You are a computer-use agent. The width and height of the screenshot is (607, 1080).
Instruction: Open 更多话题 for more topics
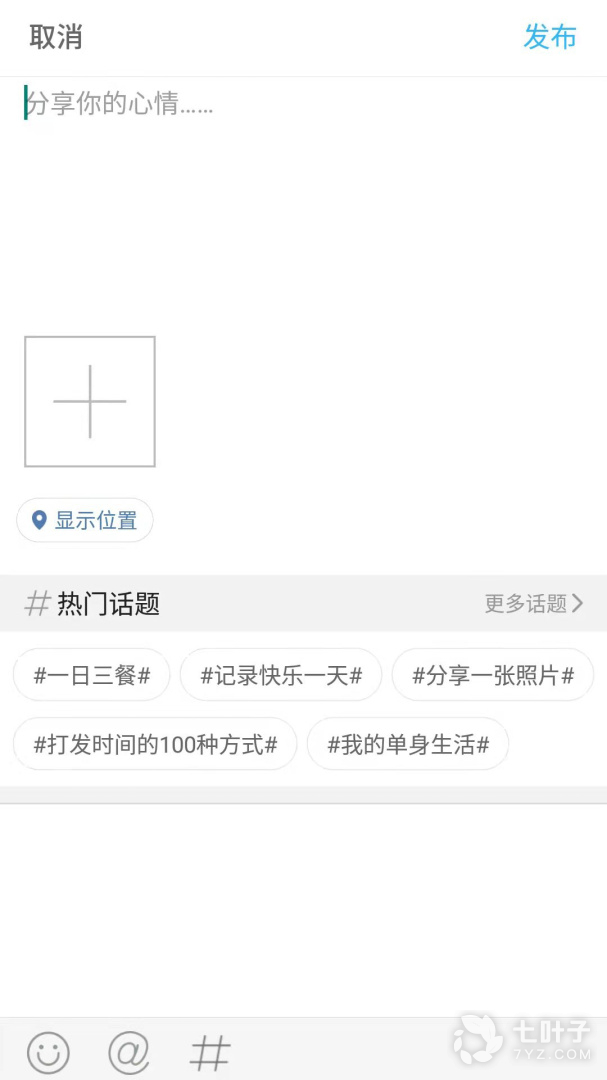(534, 603)
